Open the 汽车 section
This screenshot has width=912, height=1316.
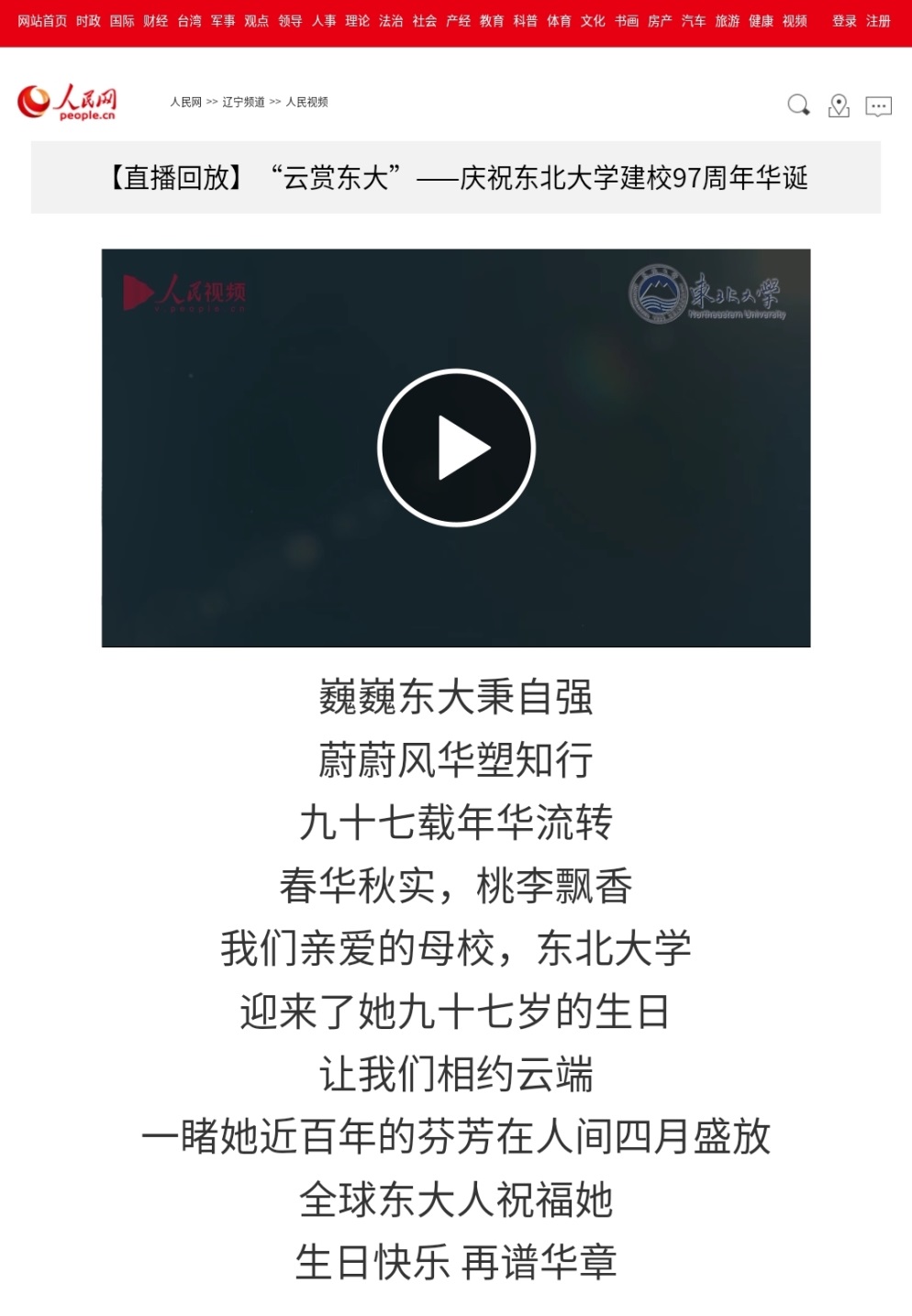694,21
